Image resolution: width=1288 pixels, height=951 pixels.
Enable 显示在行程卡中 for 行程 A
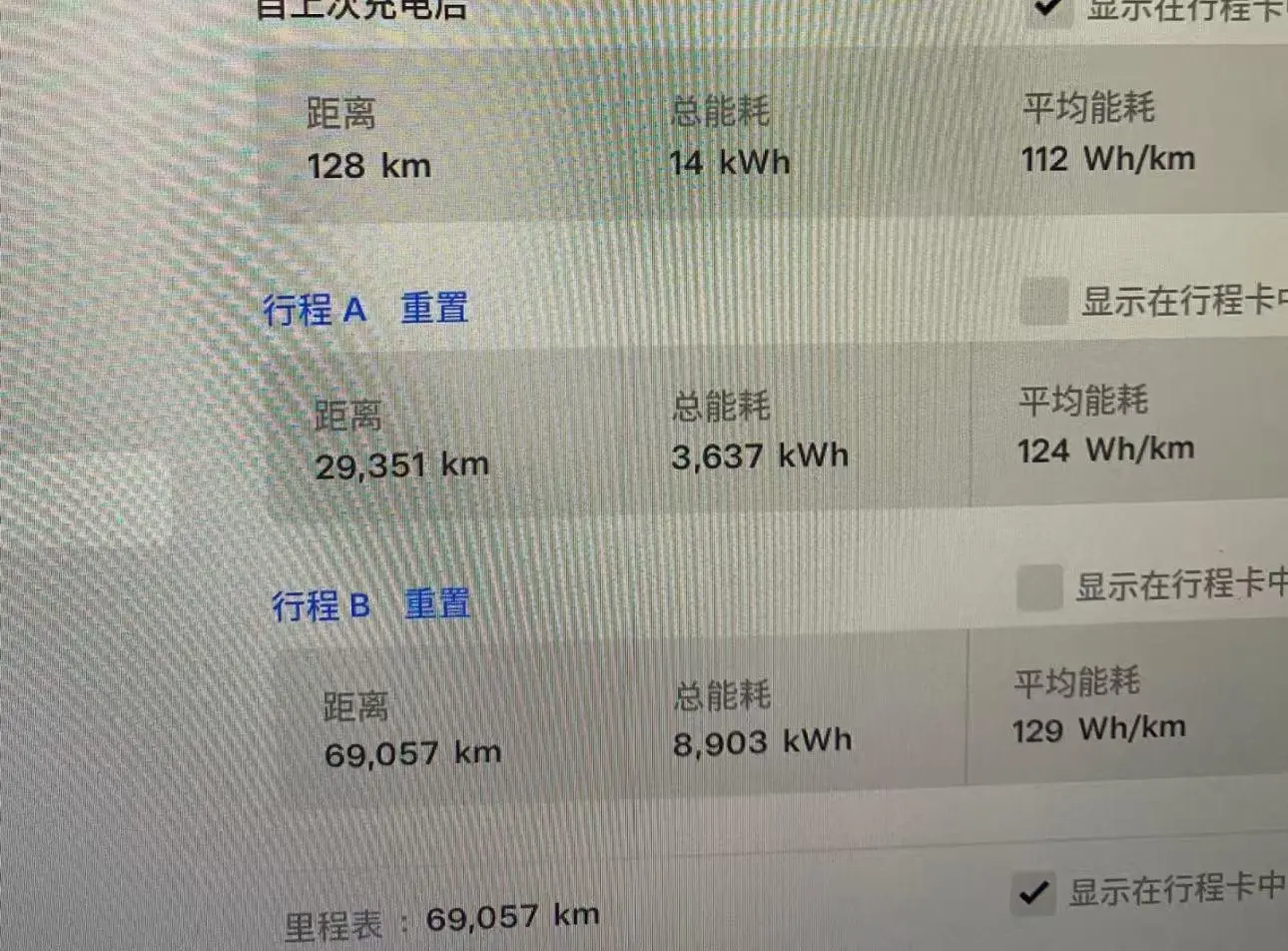(x=1043, y=302)
